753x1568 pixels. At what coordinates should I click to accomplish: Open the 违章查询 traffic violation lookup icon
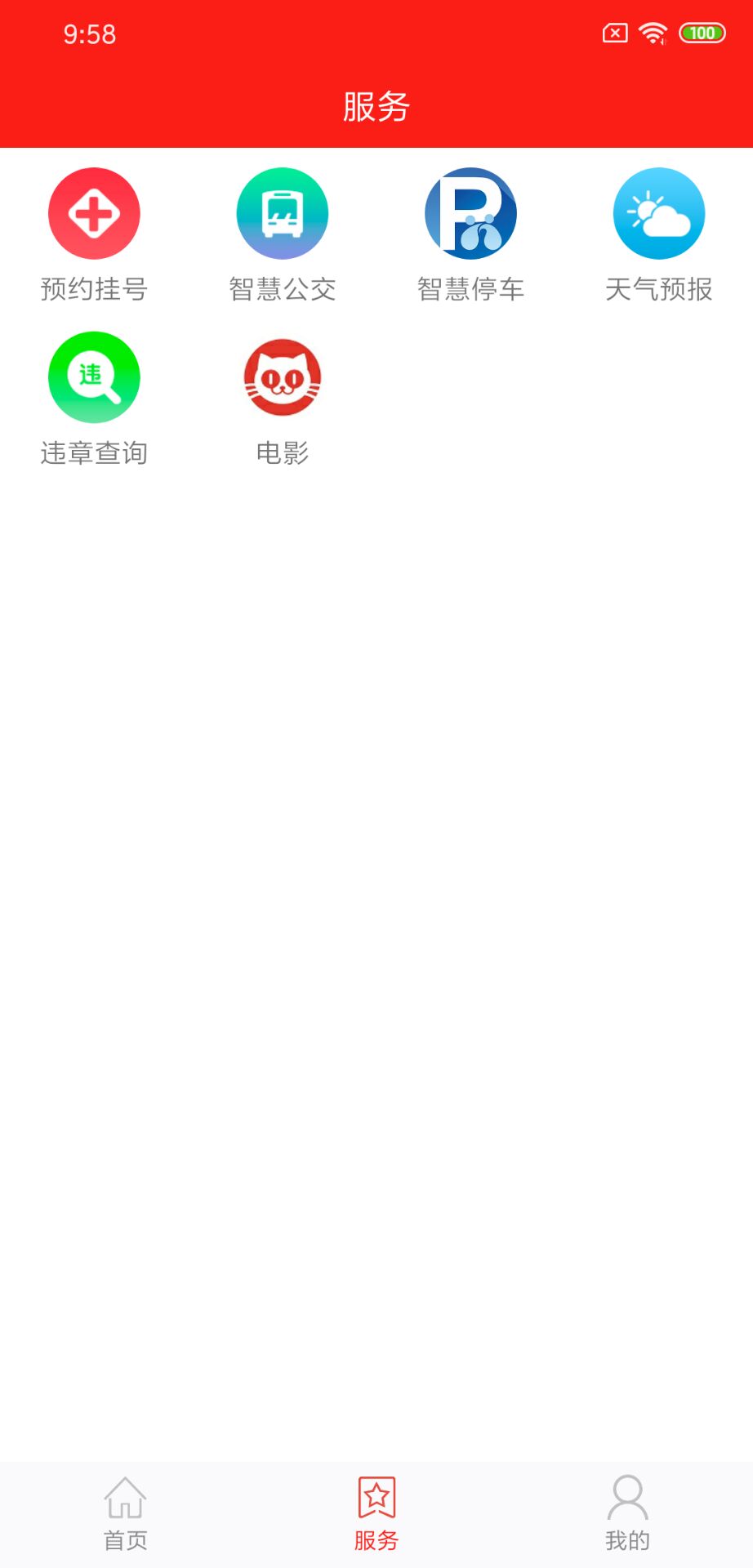(94, 377)
